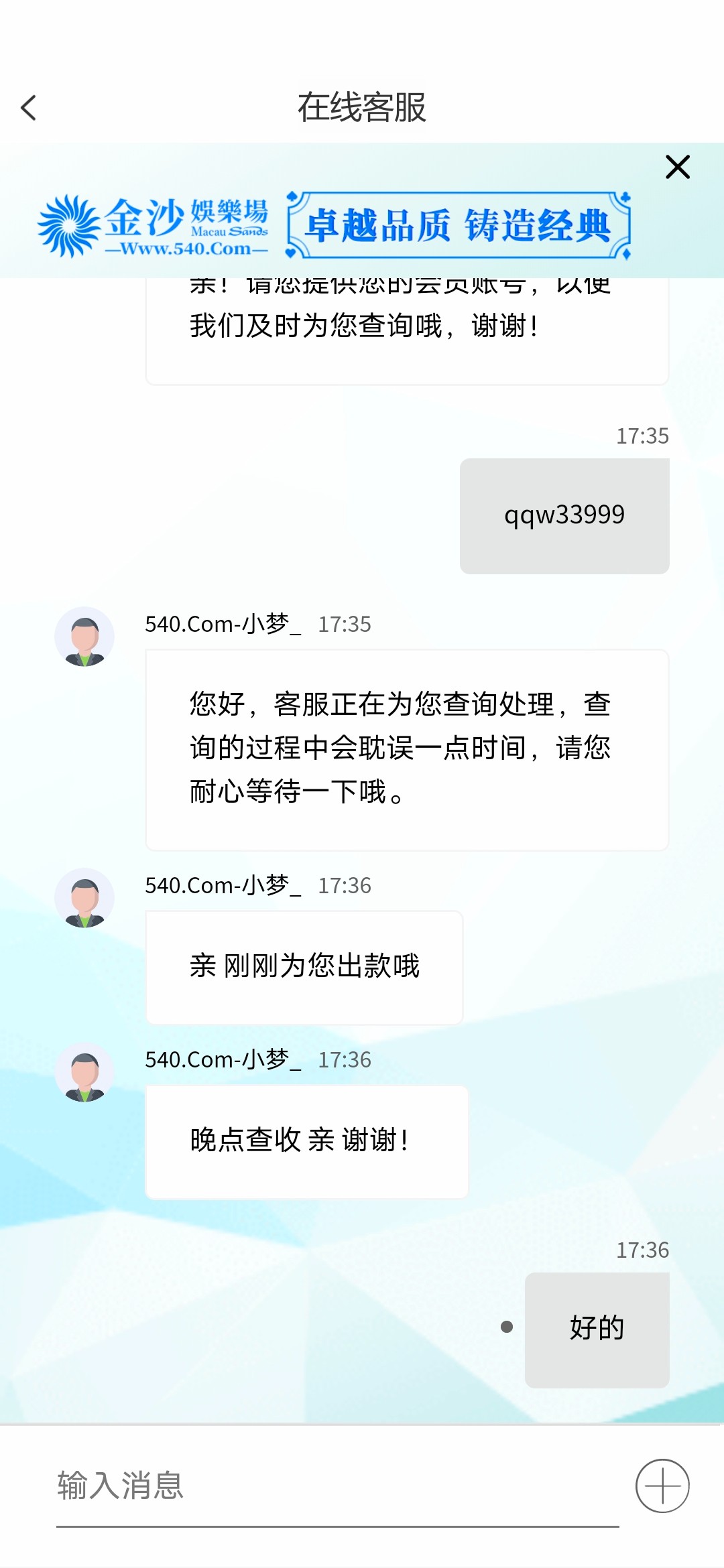Close the customer service chat with X
The image size is (724, 1568).
(677, 167)
